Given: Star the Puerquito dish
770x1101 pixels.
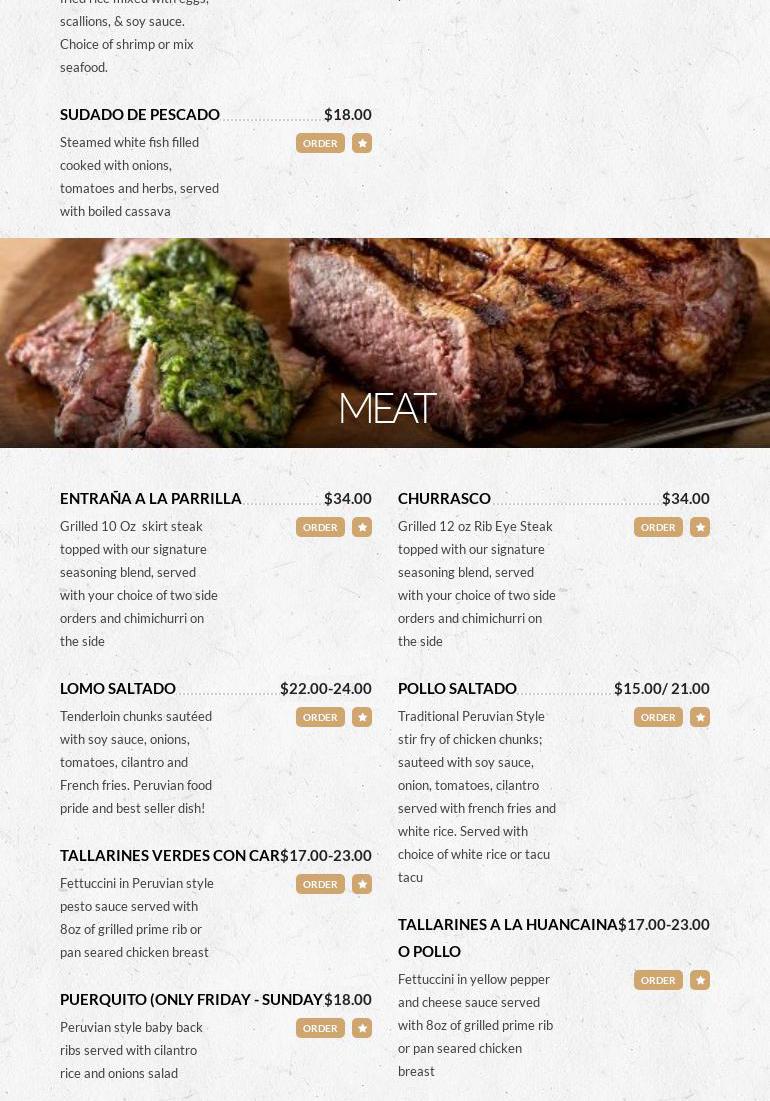Looking at the screenshot, I should (362, 1028).
